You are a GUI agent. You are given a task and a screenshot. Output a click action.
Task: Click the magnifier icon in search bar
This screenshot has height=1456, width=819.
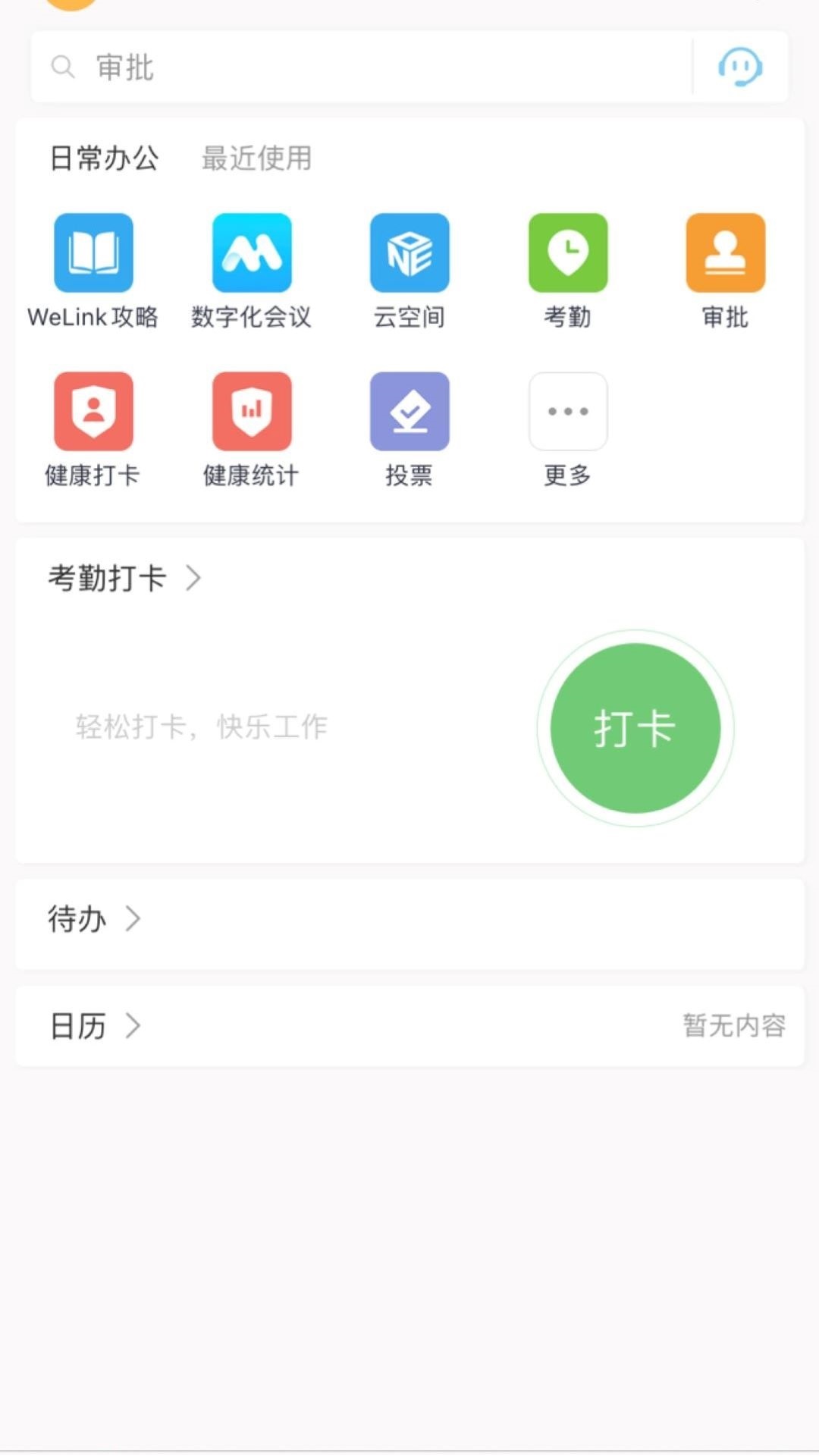click(64, 67)
